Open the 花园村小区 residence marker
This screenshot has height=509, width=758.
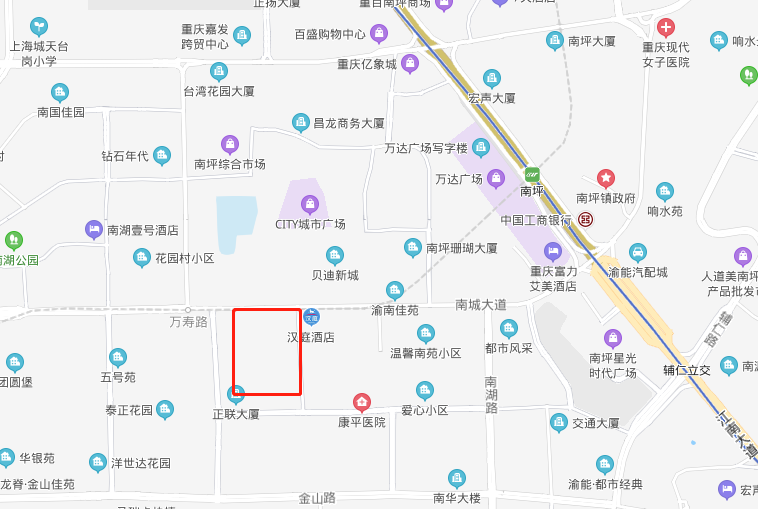click(x=142, y=258)
